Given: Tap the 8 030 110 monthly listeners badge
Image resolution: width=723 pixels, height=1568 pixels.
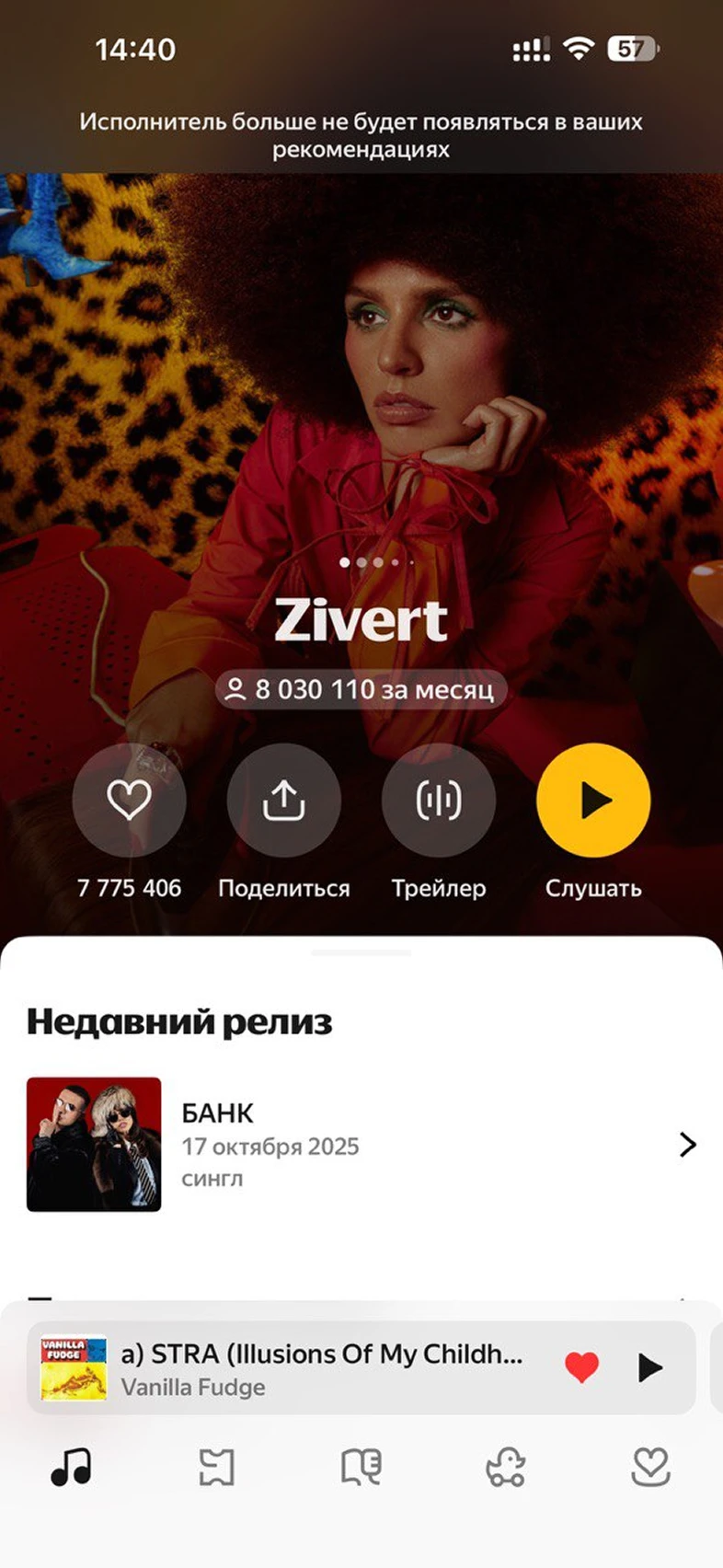Looking at the screenshot, I should click(361, 689).
